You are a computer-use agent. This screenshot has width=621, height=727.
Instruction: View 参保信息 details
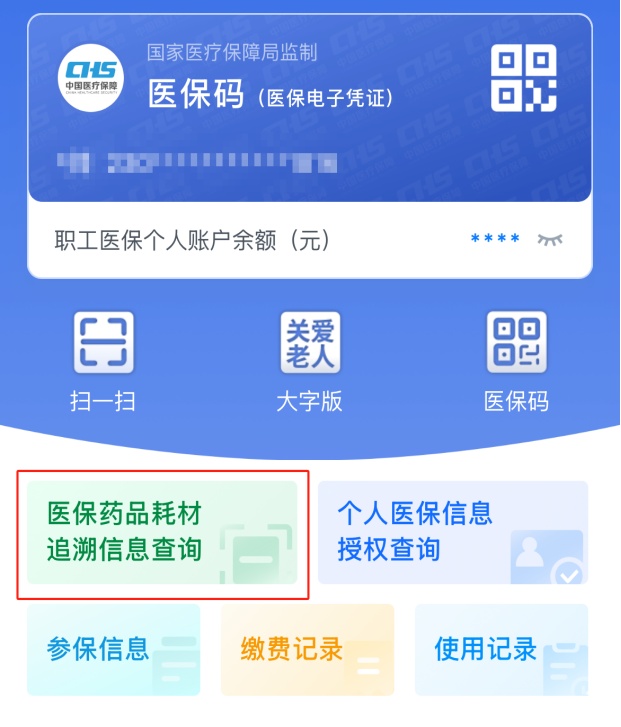(x=113, y=649)
